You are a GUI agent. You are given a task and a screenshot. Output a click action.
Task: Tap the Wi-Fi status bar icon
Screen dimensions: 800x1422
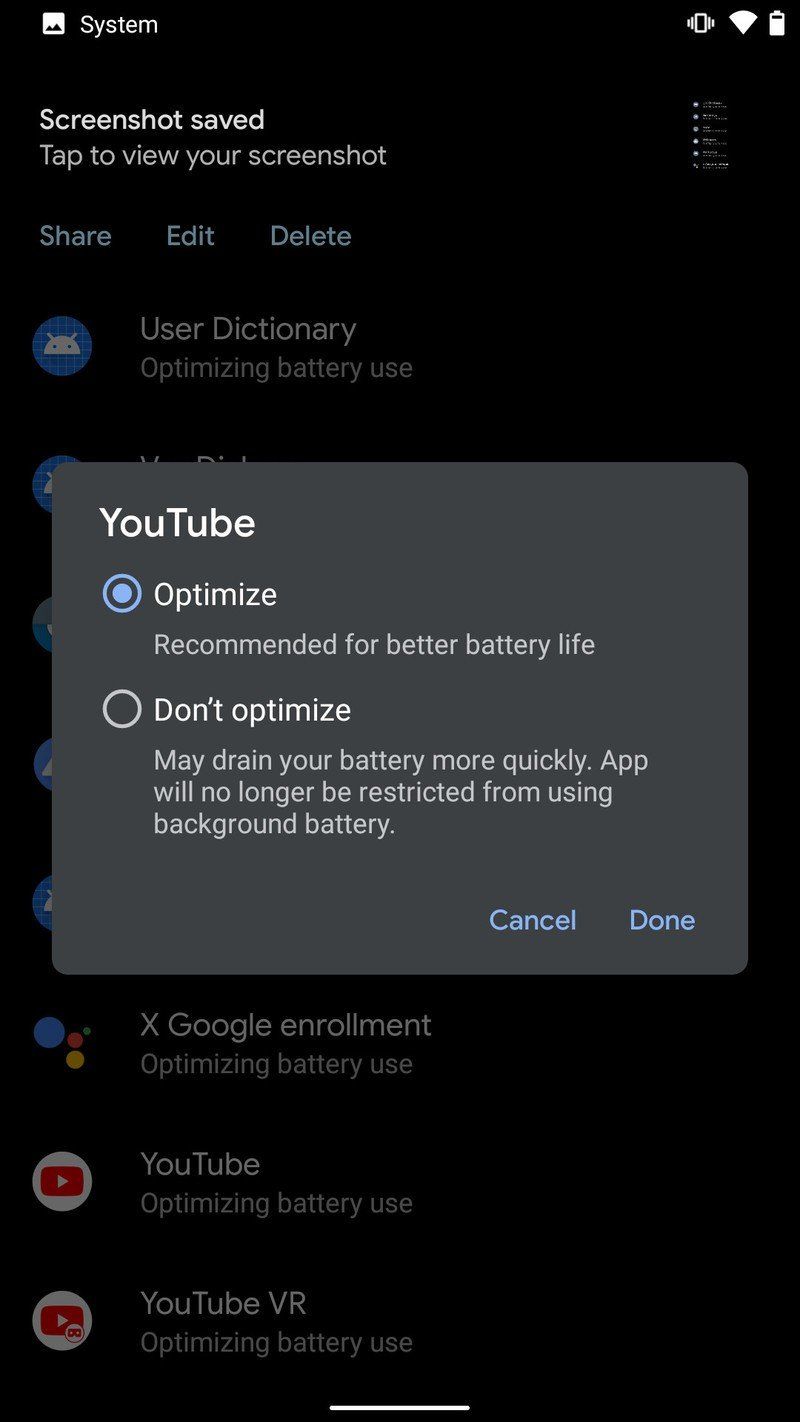point(742,22)
